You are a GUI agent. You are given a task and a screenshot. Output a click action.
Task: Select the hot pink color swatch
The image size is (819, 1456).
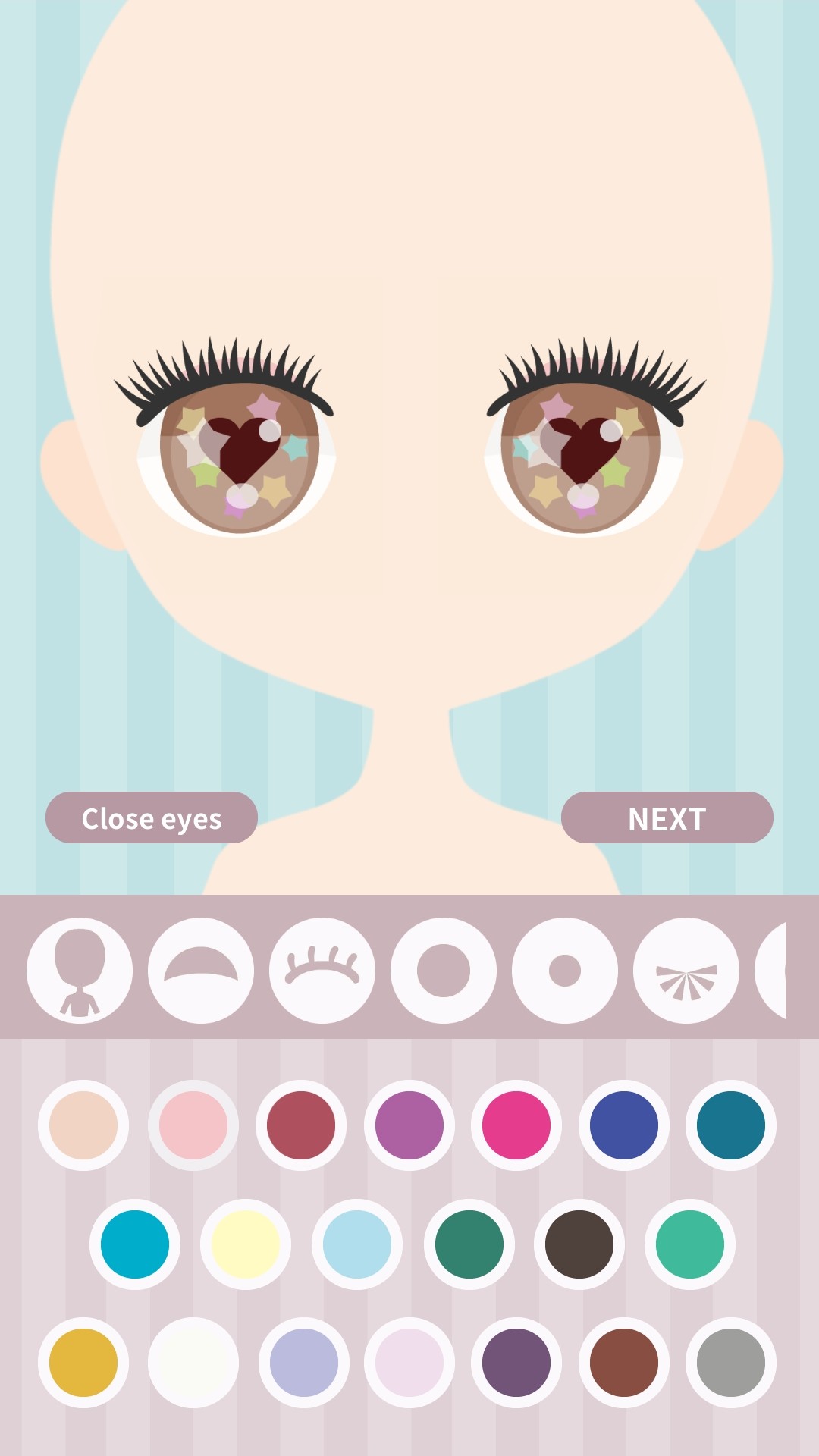click(x=516, y=1125)
